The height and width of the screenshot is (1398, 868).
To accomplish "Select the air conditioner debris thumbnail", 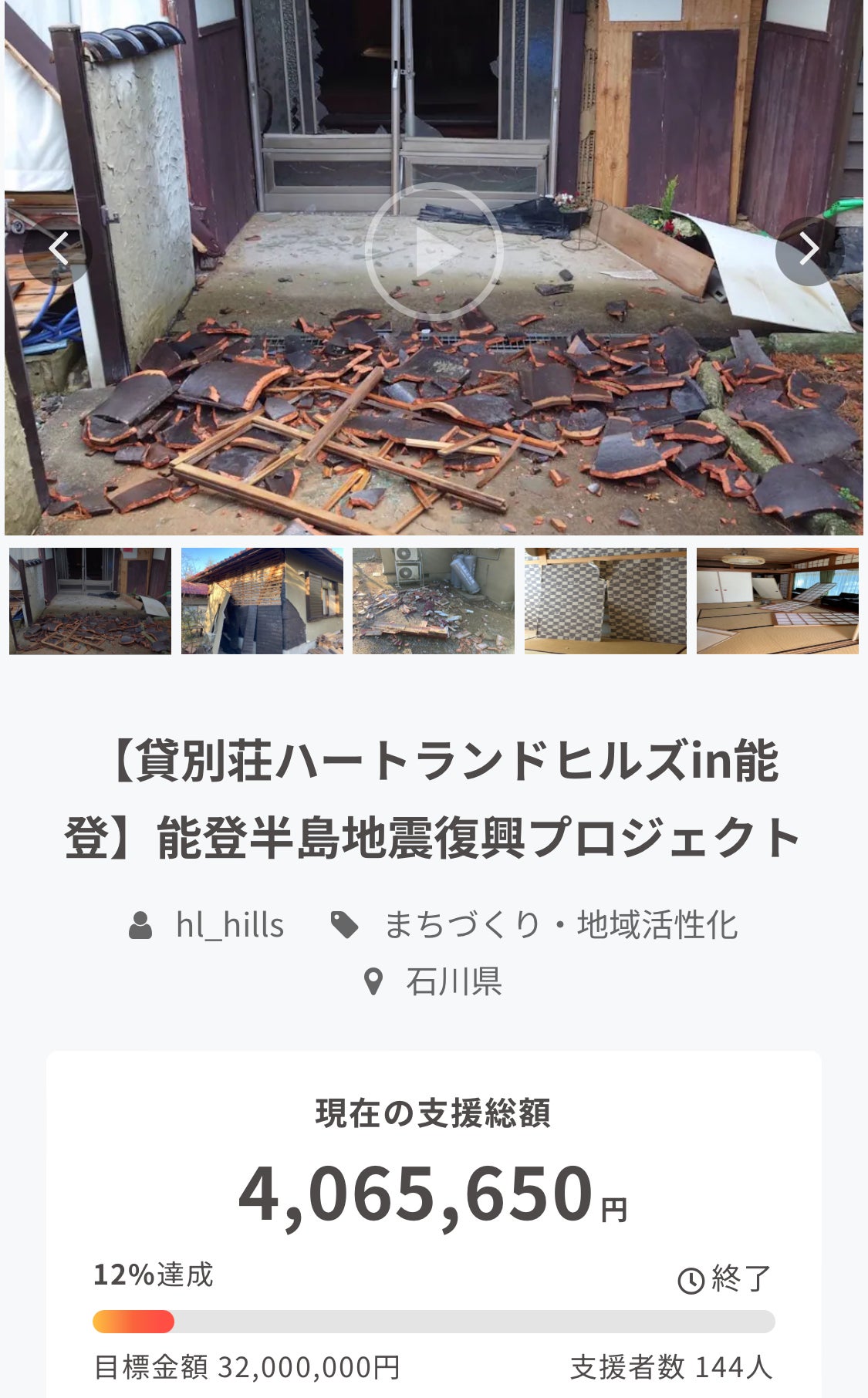I will coord(434,601).
